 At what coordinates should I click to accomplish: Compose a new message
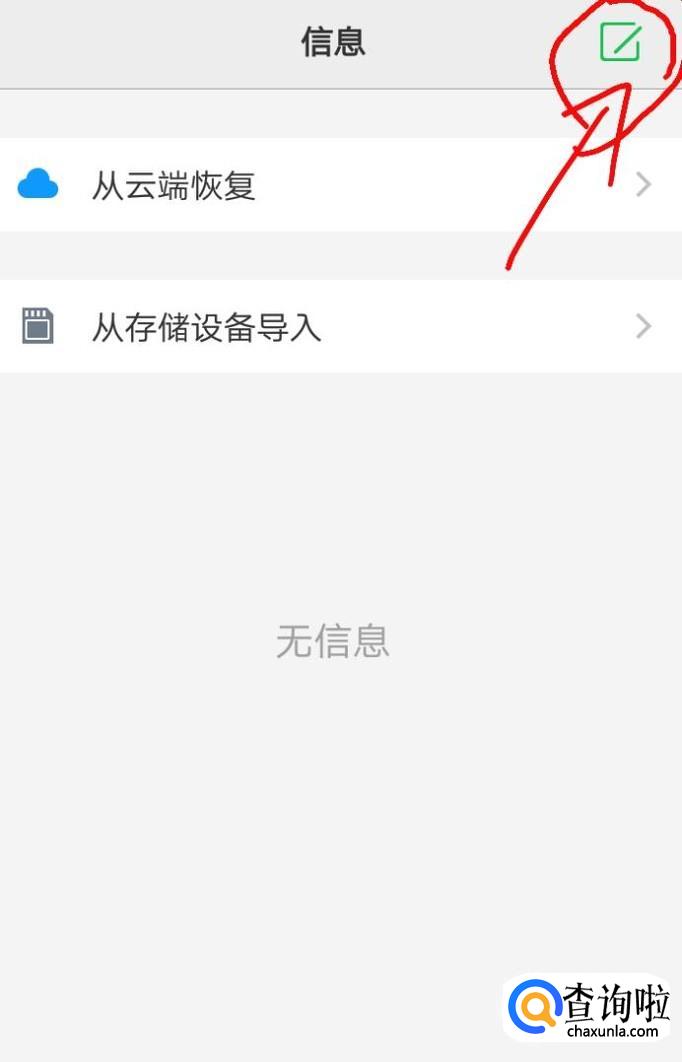pos(619,43)
